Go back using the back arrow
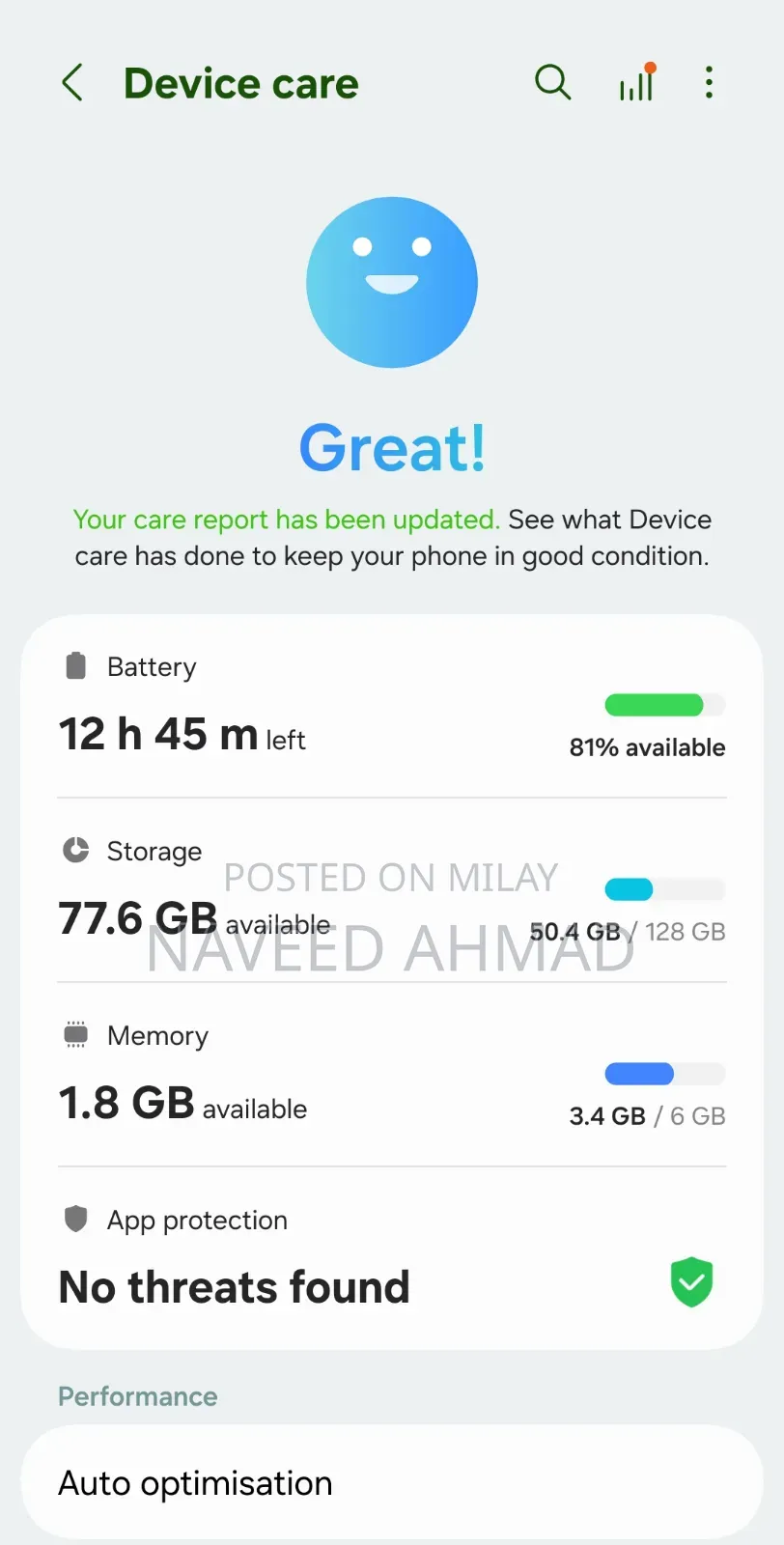 point(72,83)
